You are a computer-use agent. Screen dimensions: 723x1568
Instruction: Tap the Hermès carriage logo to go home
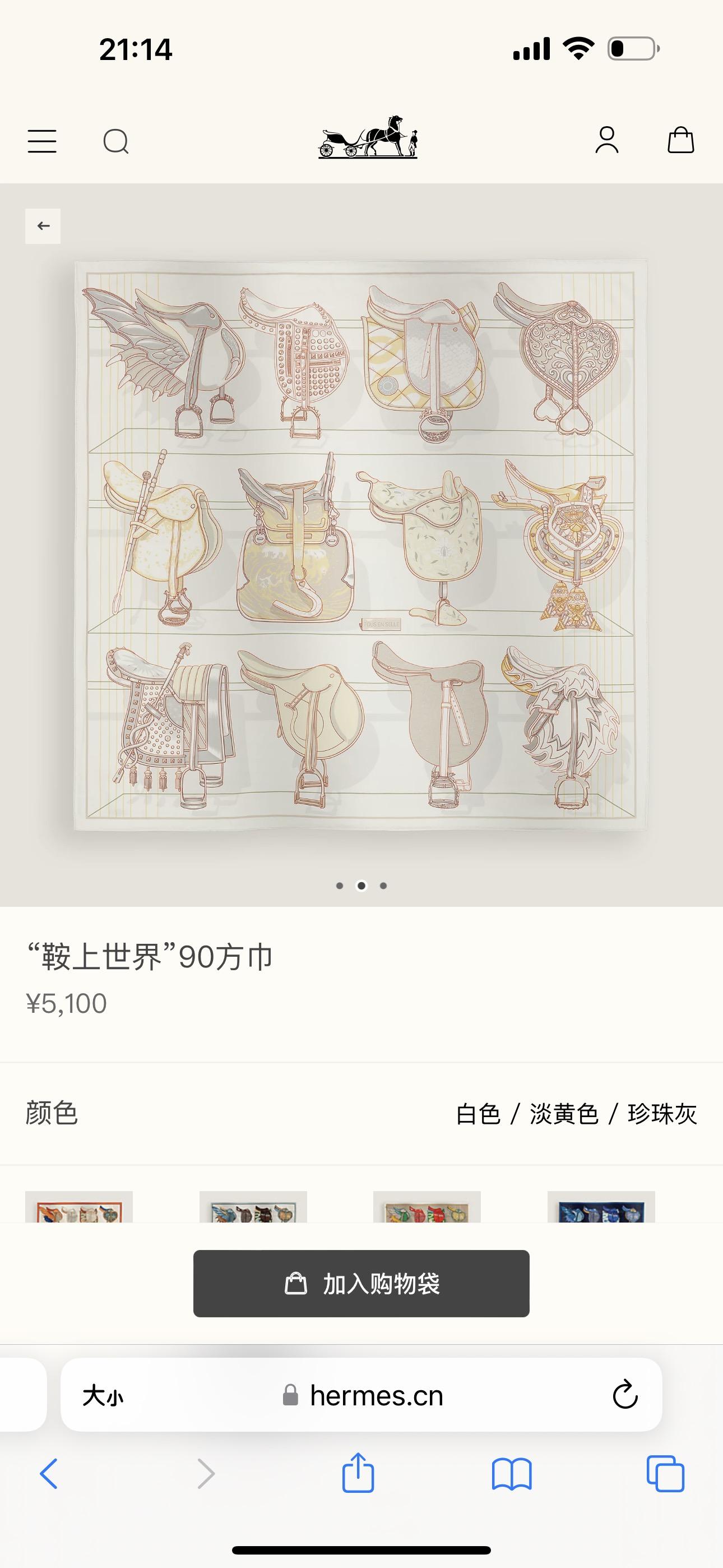point(368,138)
